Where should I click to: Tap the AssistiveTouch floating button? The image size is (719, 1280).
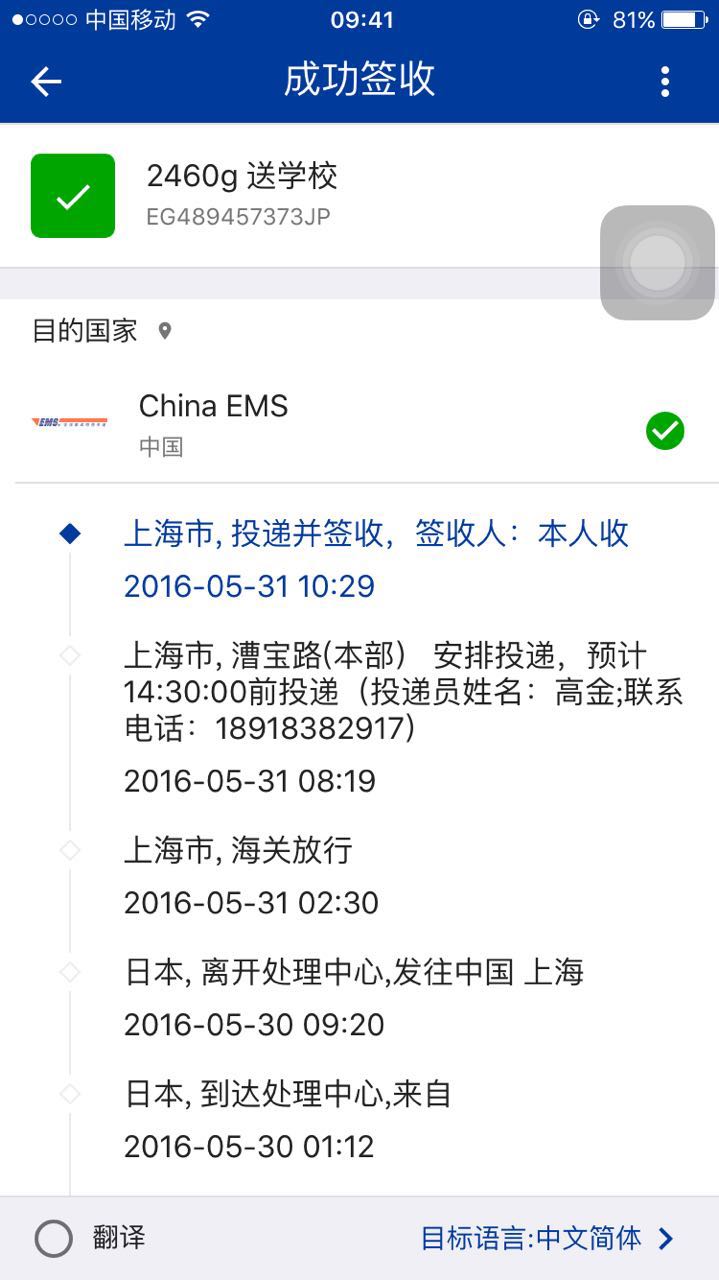point(657,263)
